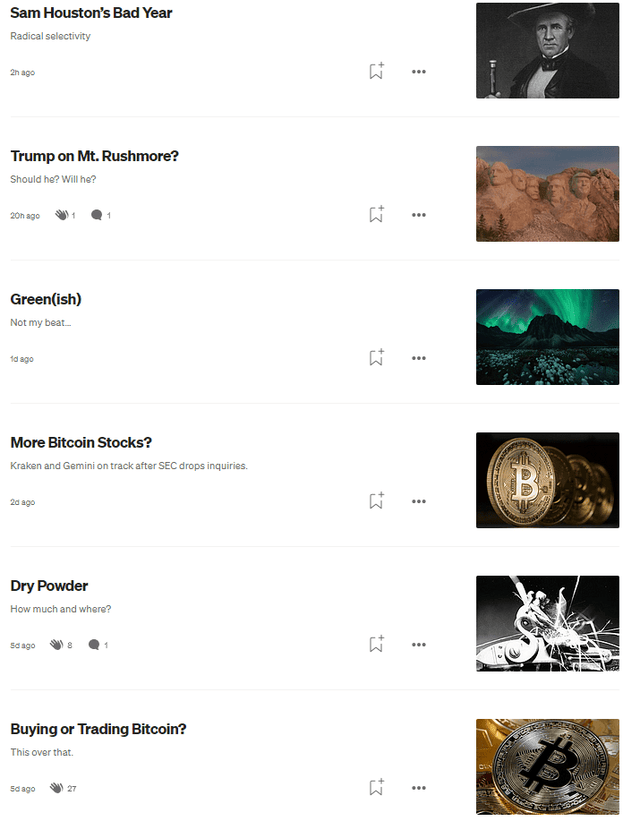Bookmark More Bitcoin Stocks?
This screenshot has height=821, width=640.
coord(376,501)
